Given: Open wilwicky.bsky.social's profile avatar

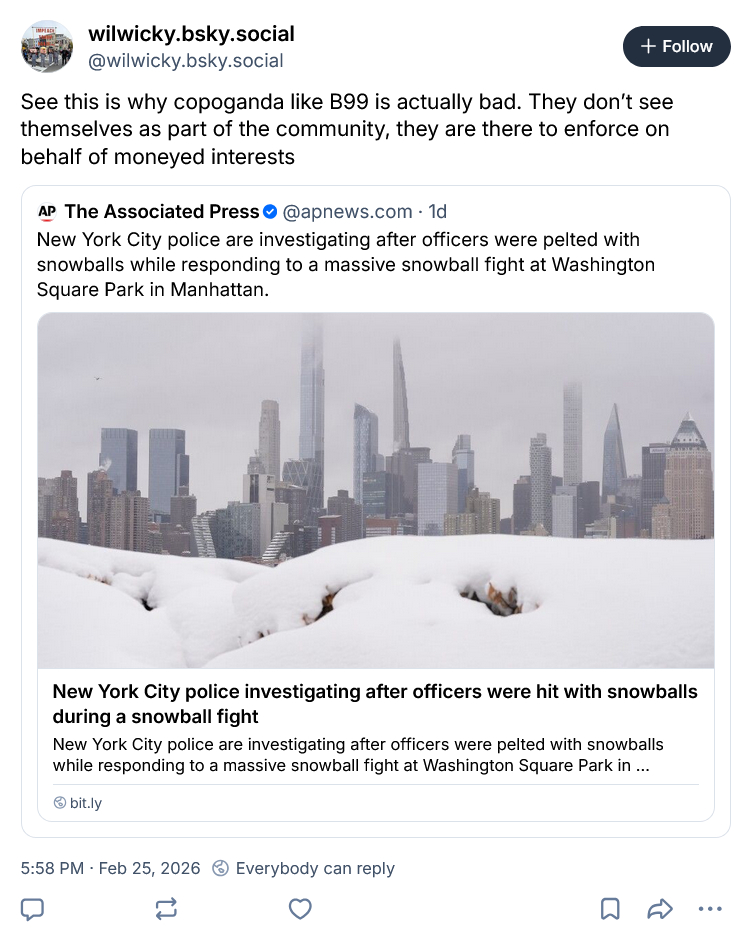Looking at the screenshot, I should pos(47,46).
